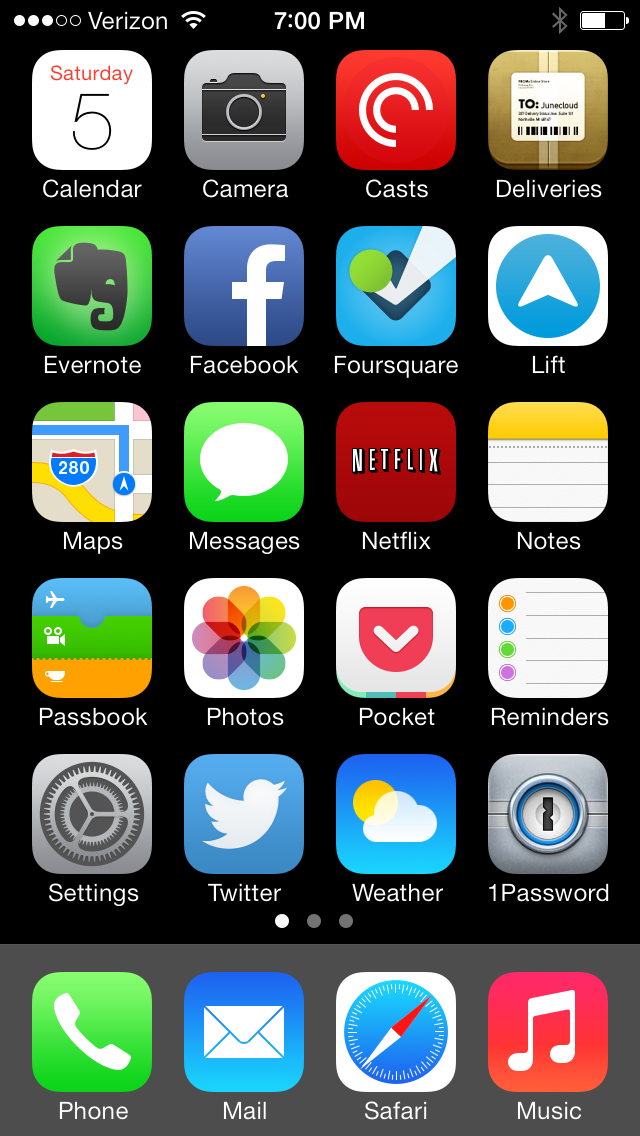Open Passbook
Viewport: 640px width, 1136px height.
click(x=92, y=638)
